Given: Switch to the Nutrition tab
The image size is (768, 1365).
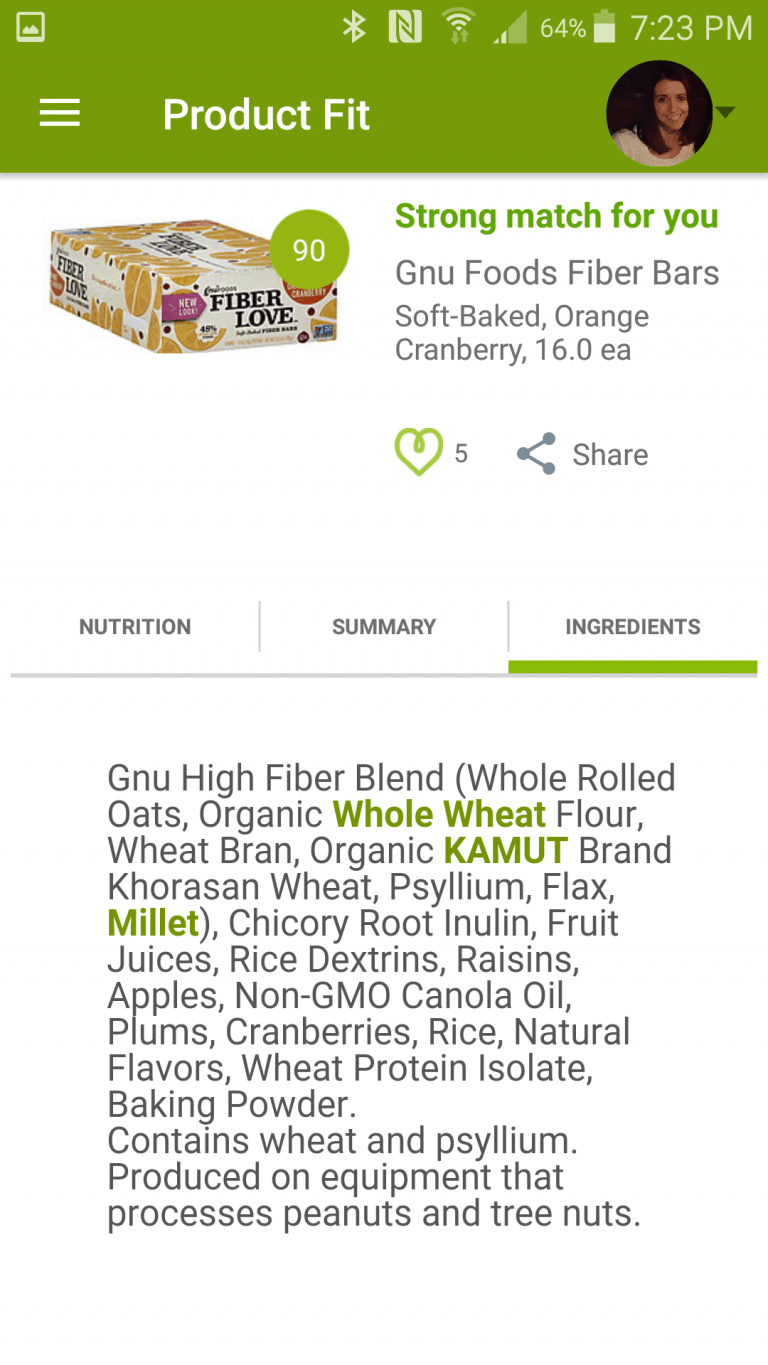Looking at the screenshot, I should click(135, 627).
